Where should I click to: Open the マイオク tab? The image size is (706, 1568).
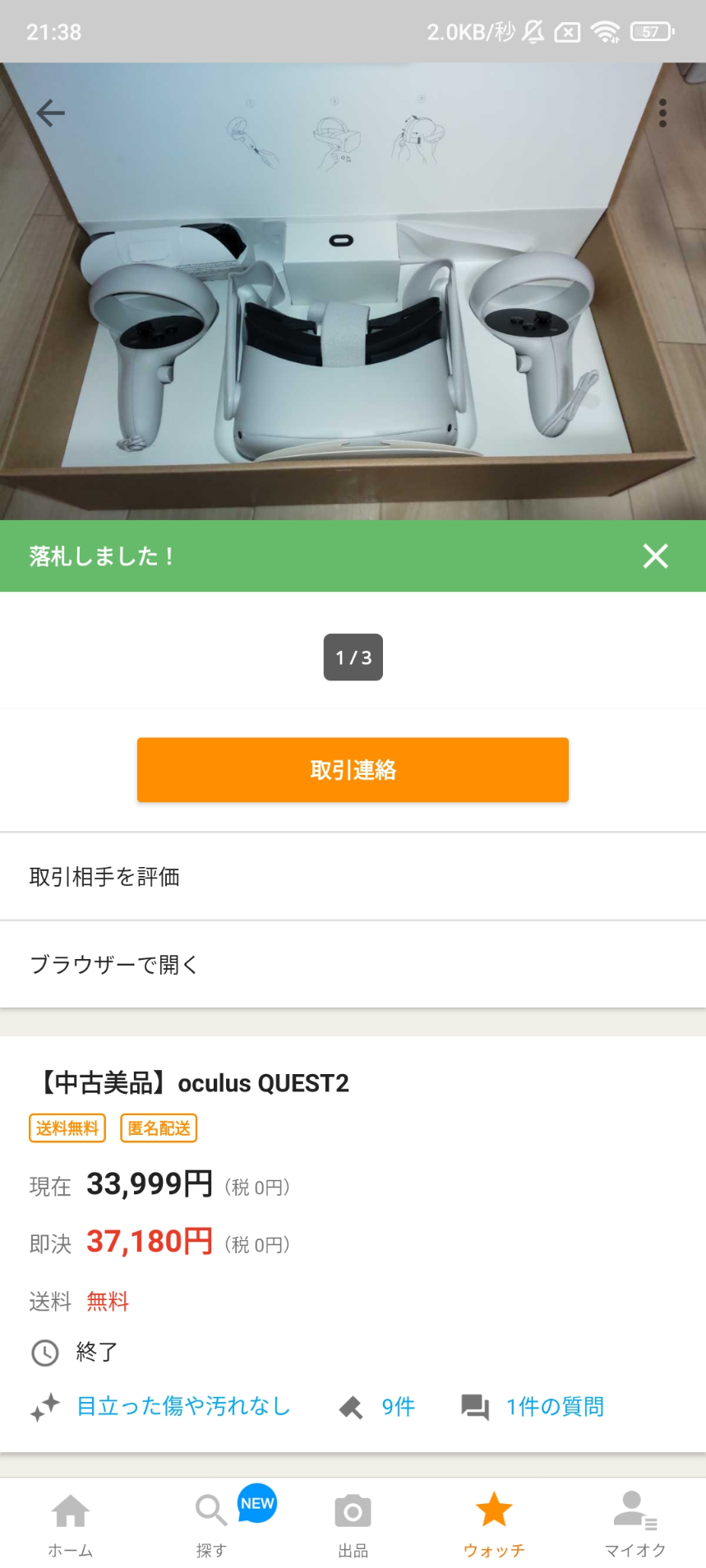[x=634, y=1525]
